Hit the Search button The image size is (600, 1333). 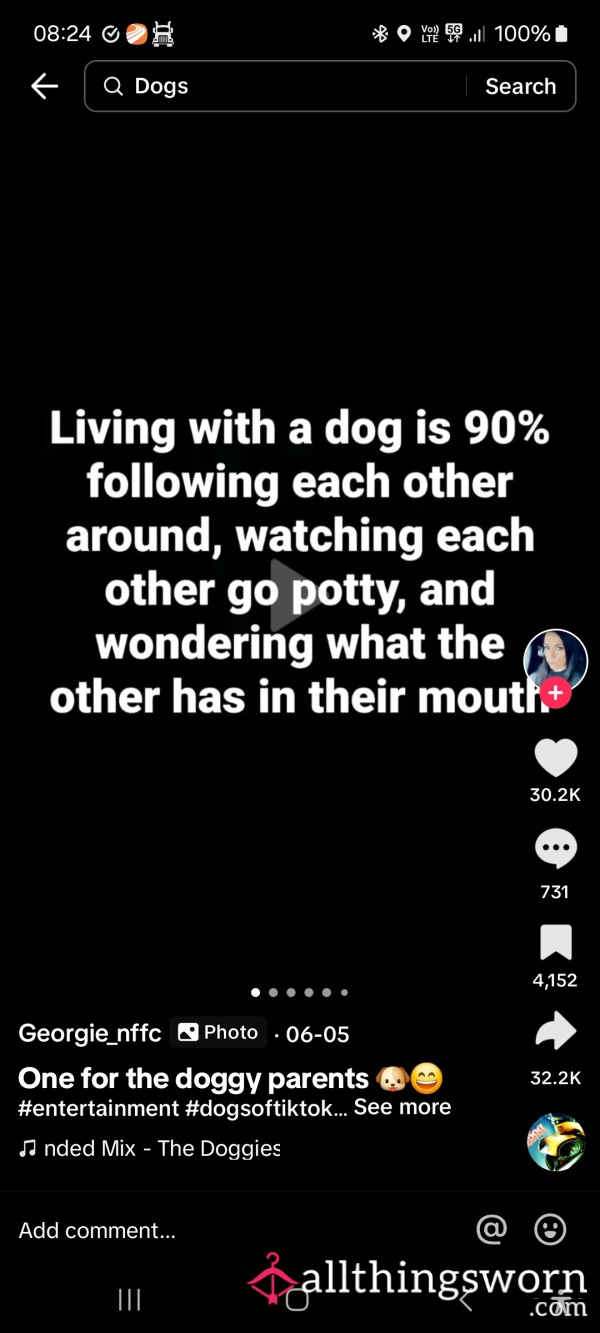click(x=521, y=87)
